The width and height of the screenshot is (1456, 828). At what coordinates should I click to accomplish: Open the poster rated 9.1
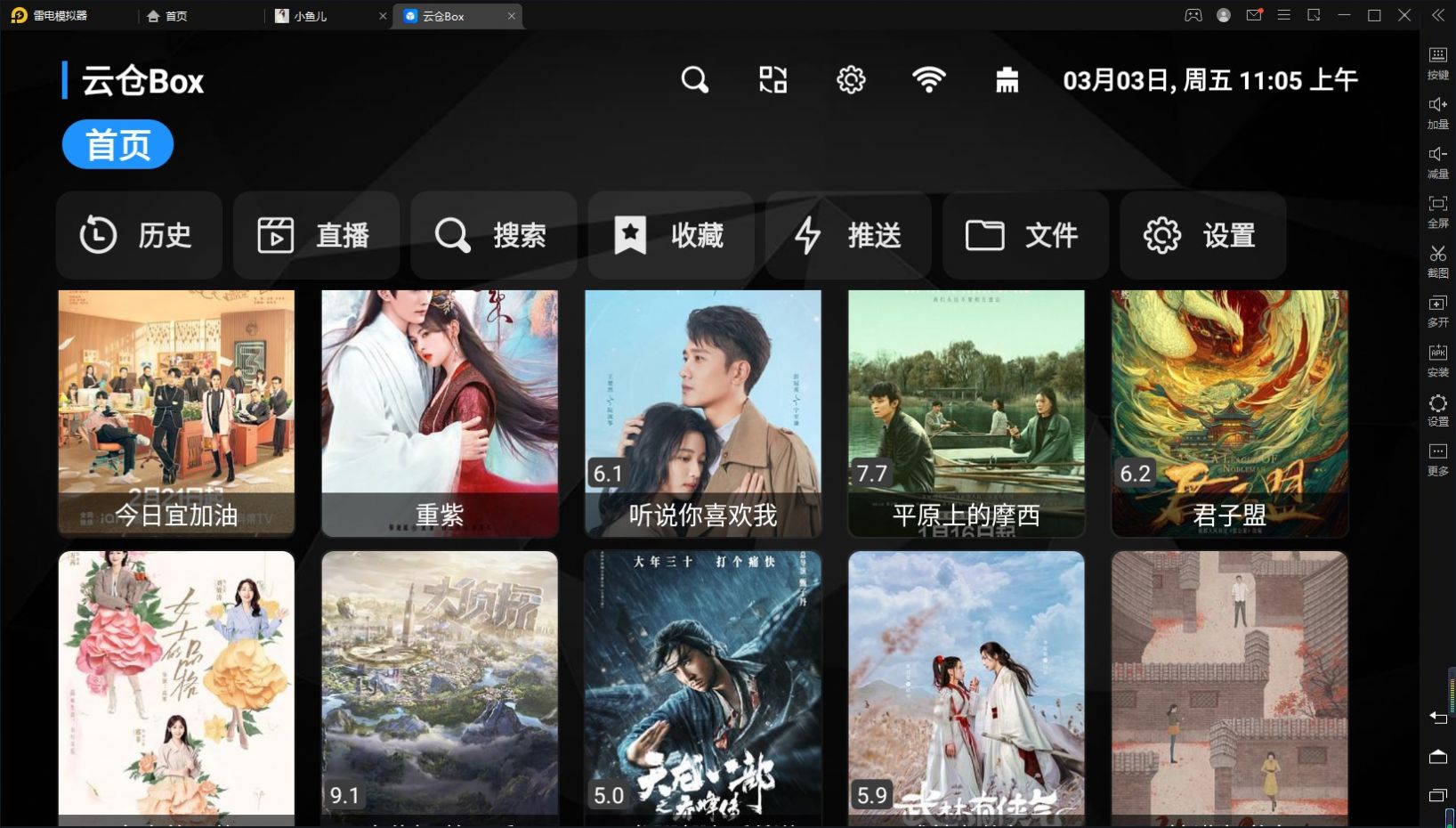(440, 687)
